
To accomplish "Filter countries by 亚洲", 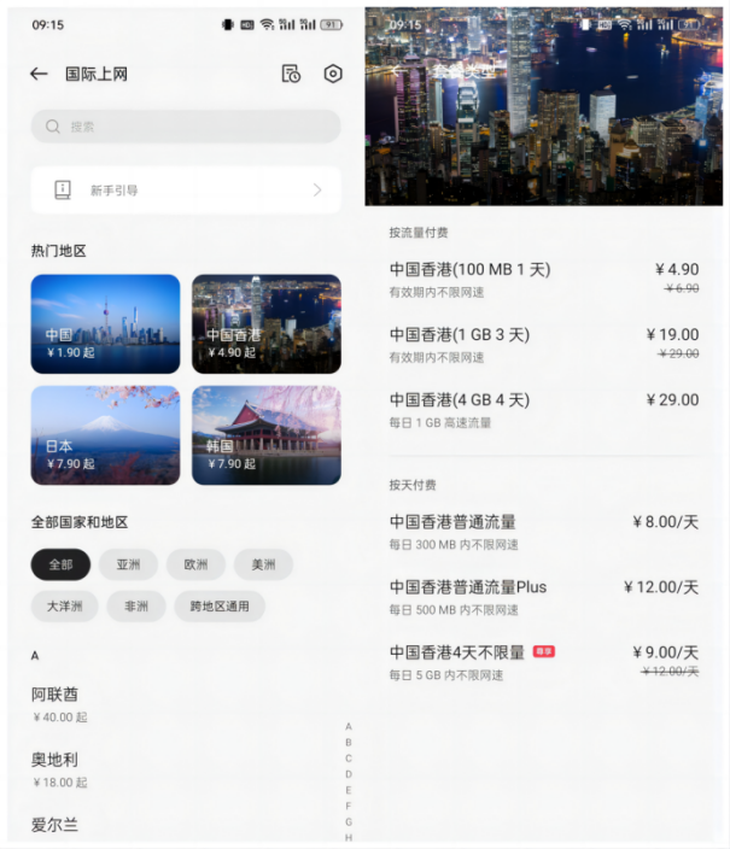I will (x=128, y=565).
